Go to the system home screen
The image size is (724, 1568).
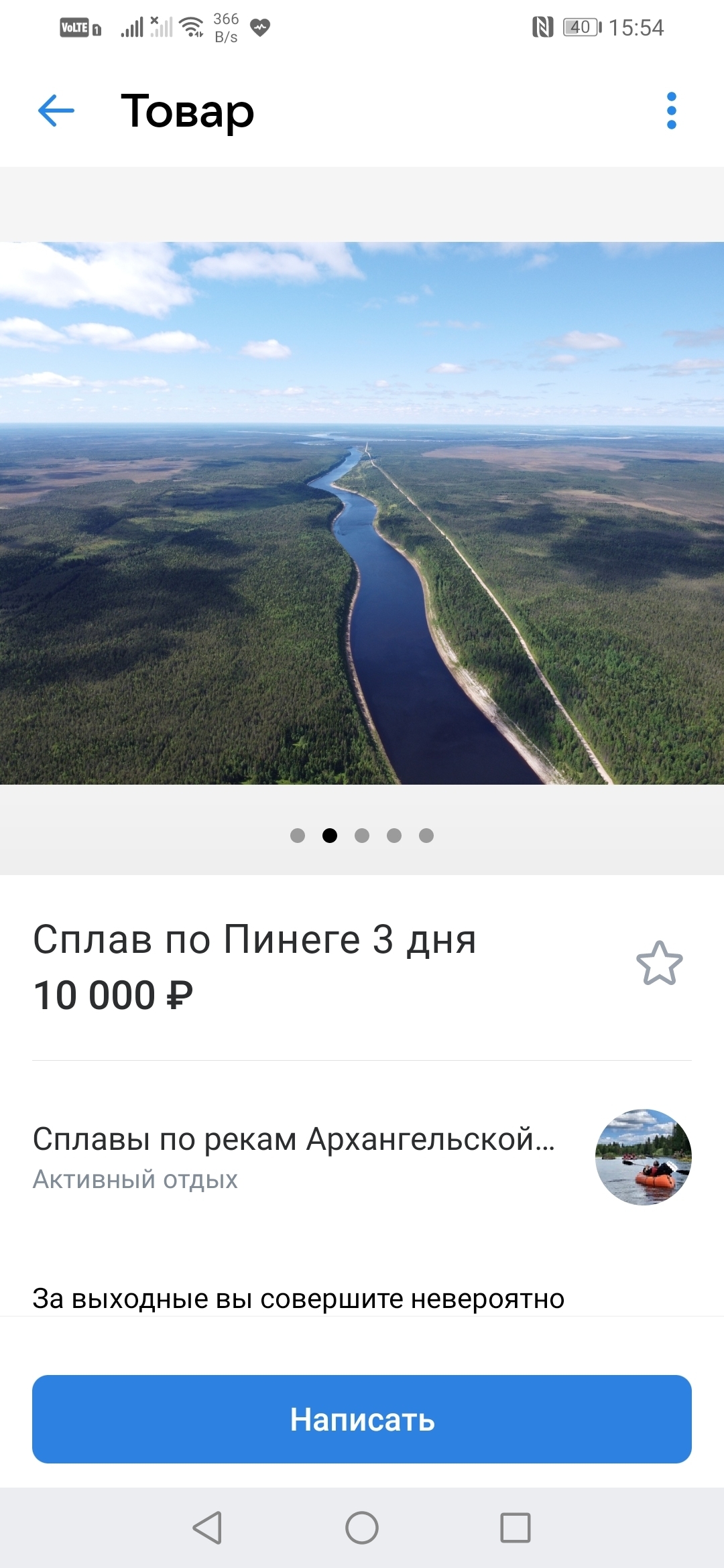(x=362, y=1528)
